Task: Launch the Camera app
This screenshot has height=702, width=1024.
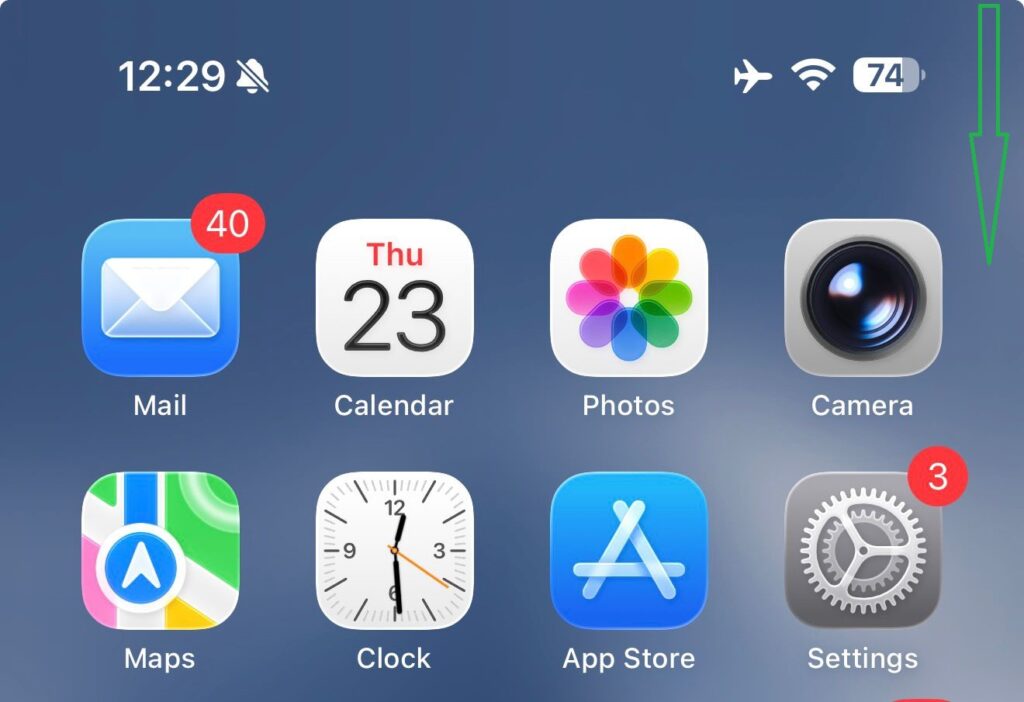Action: [862, 297]
